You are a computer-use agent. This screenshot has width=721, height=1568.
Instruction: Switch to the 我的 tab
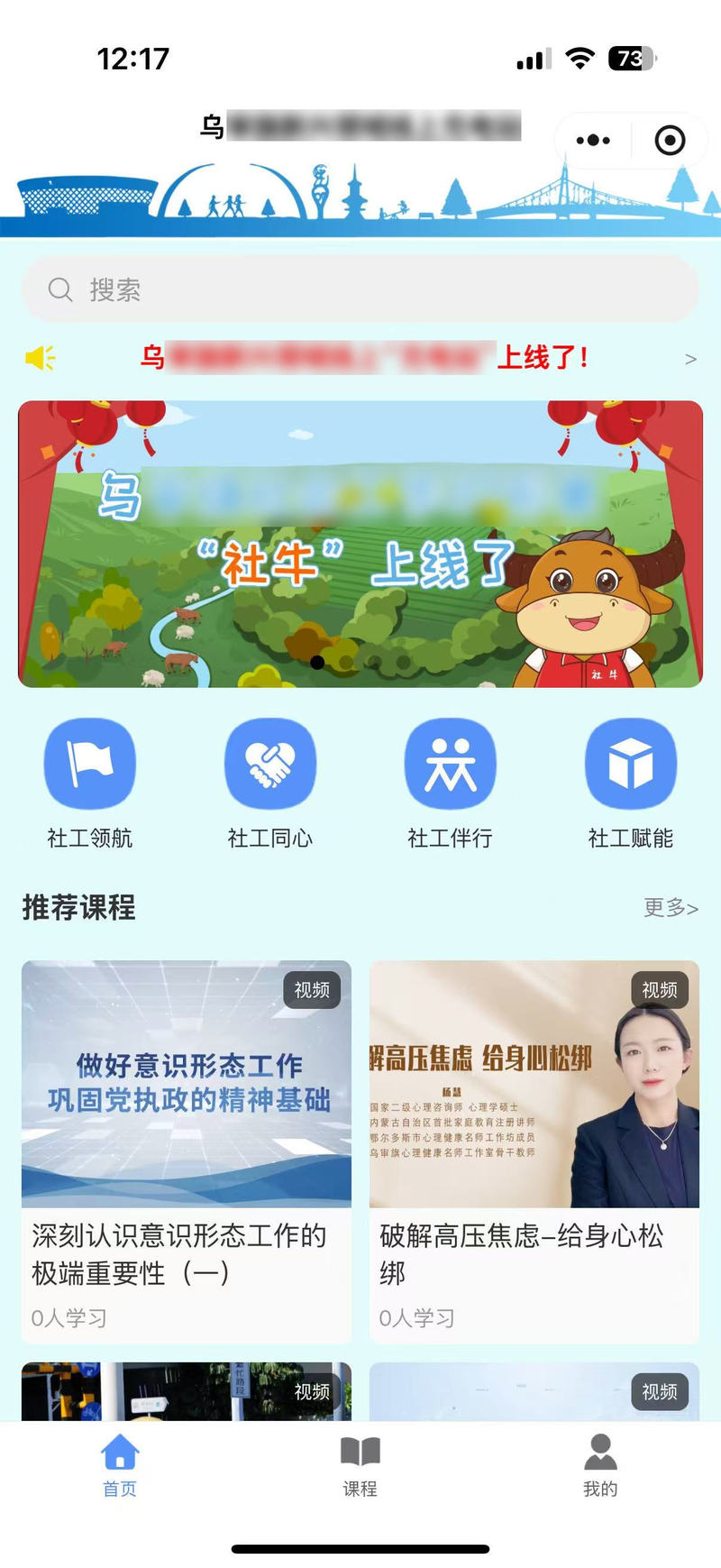tap(600, 1467)
